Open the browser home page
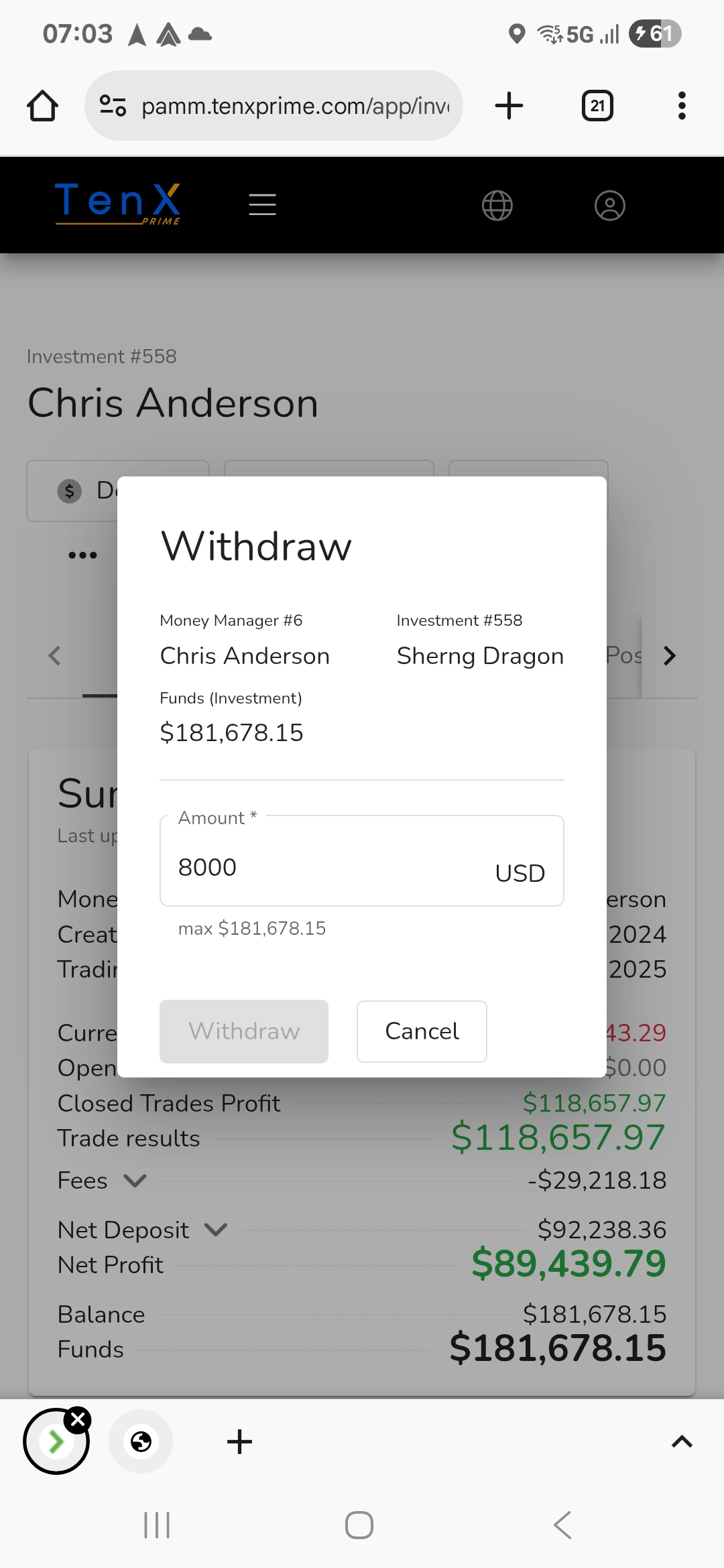This screenshot has height=1568, width=724. (x=42, y=106)
